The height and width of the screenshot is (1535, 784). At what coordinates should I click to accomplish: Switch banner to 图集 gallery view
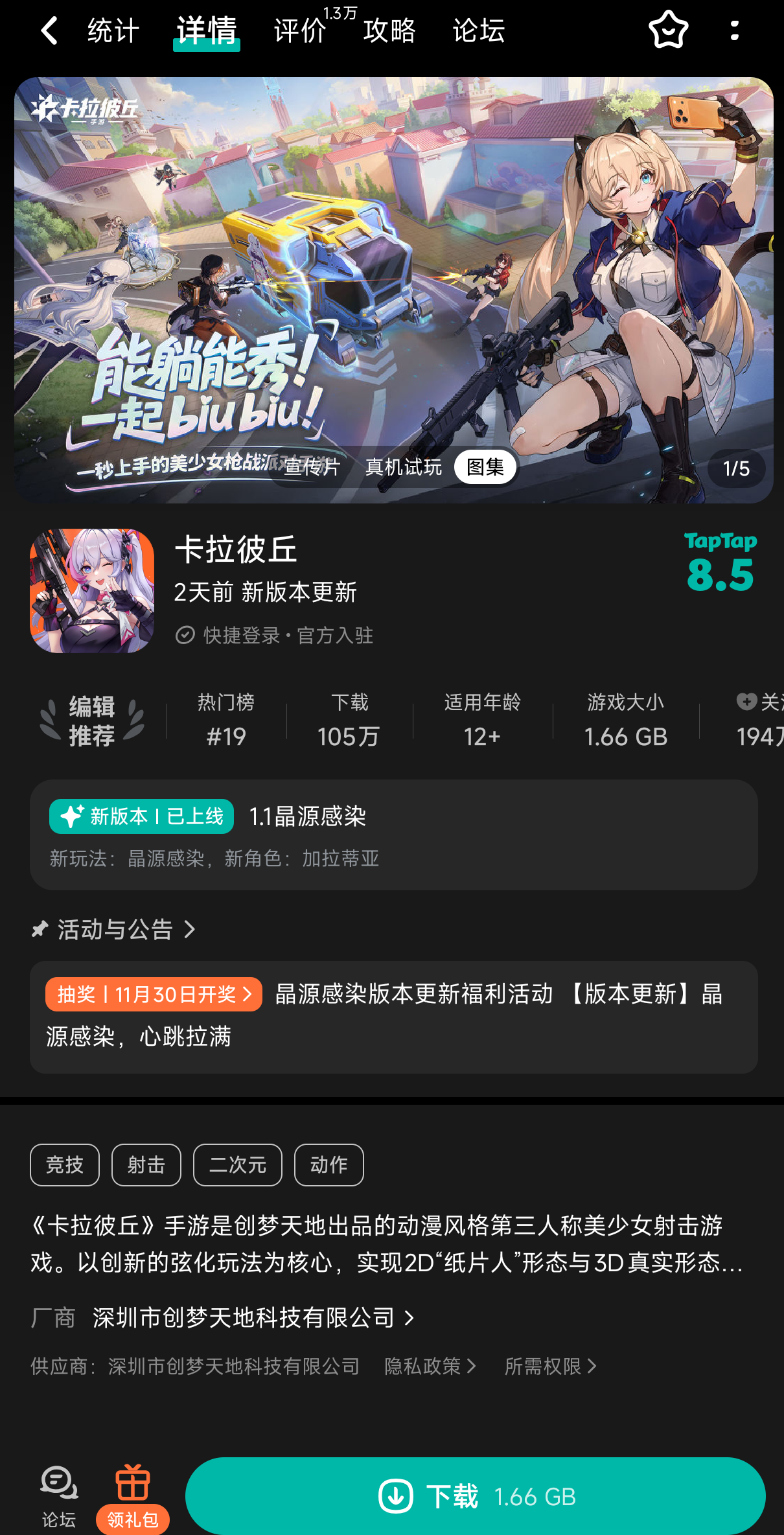coord(485,467)
